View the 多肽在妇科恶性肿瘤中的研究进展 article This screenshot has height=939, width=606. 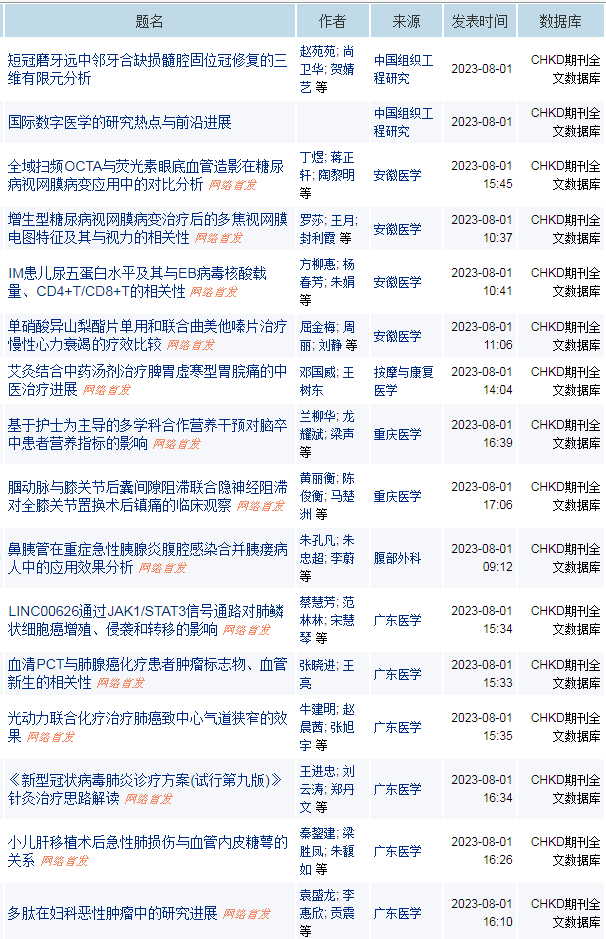coord(113,913)
